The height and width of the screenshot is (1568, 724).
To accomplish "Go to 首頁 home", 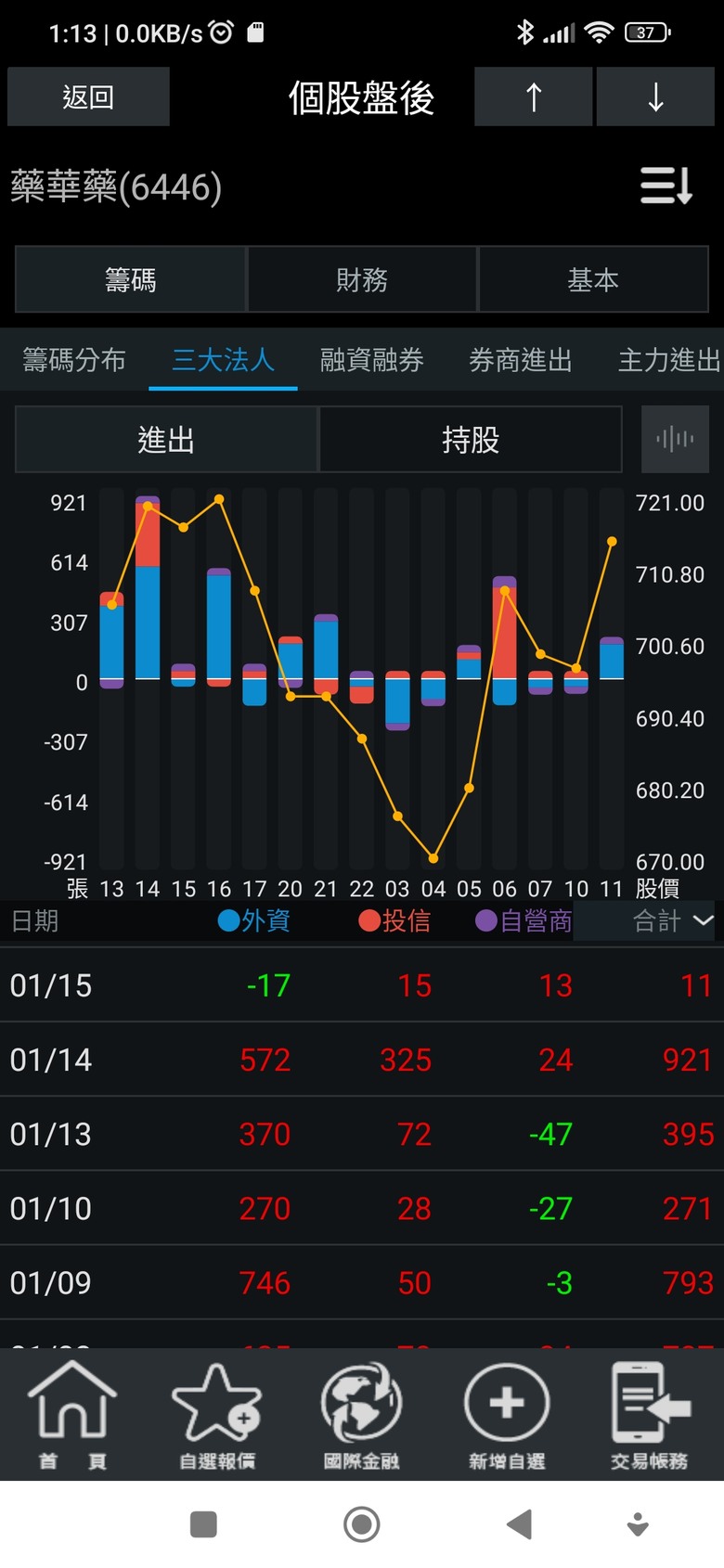I will click(x=72, y=1416).
